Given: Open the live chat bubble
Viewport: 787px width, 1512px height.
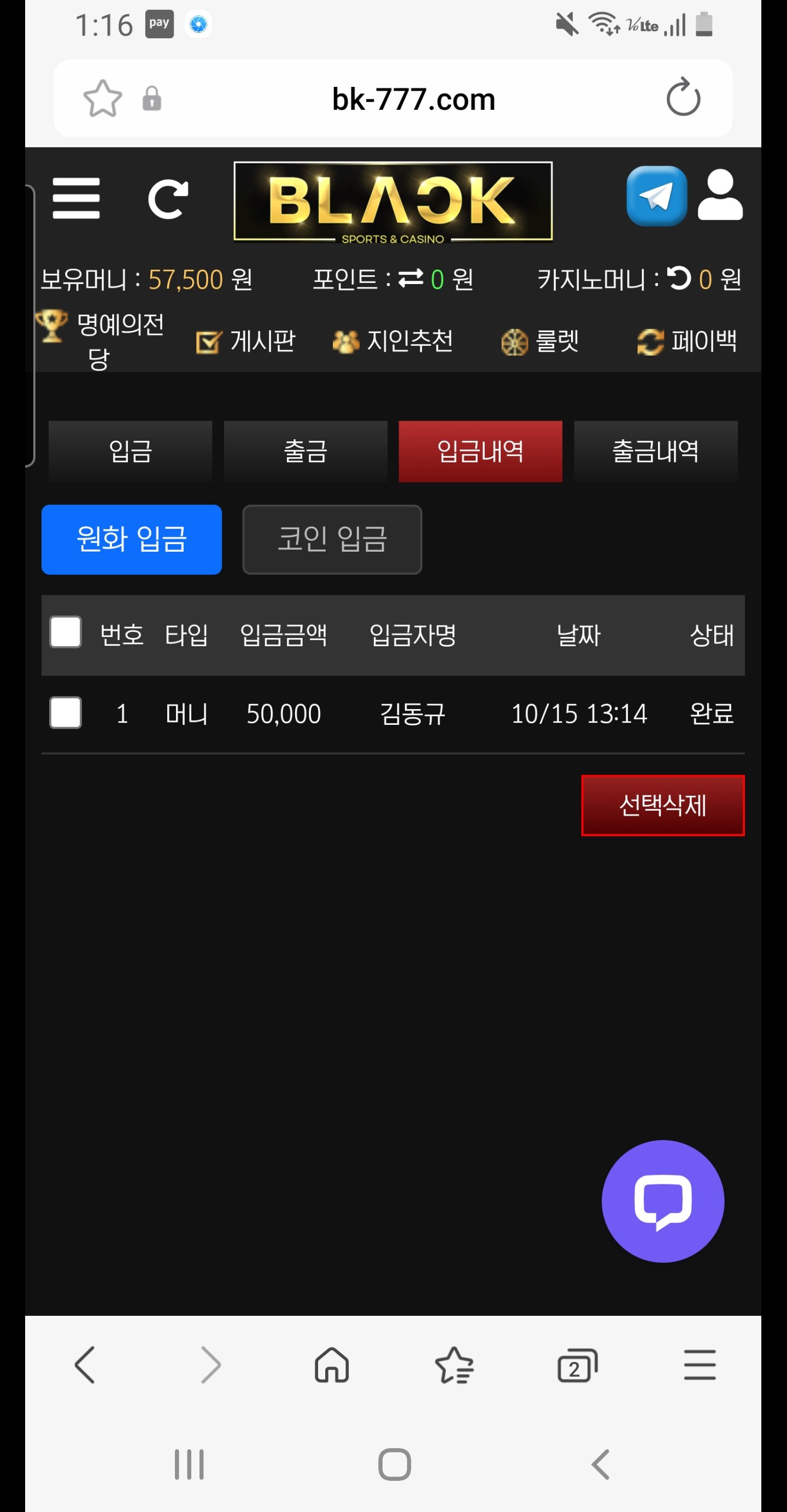Looking at the screenshot, I should click(x=662, y=1202).
